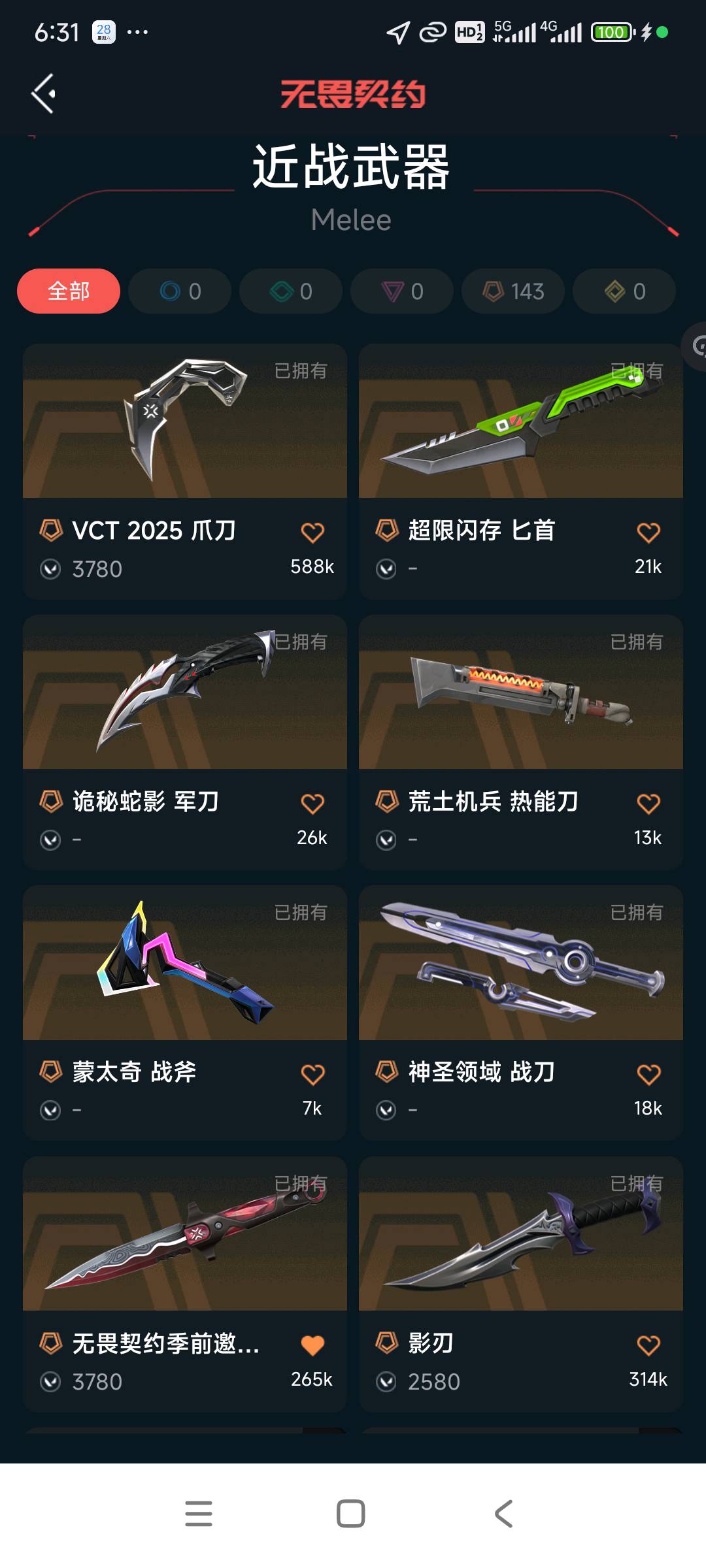Screen dimensions: 706x1568
Task: Favorite the 超限闪存 匕首 skin
Action: (x=648, y=533)
